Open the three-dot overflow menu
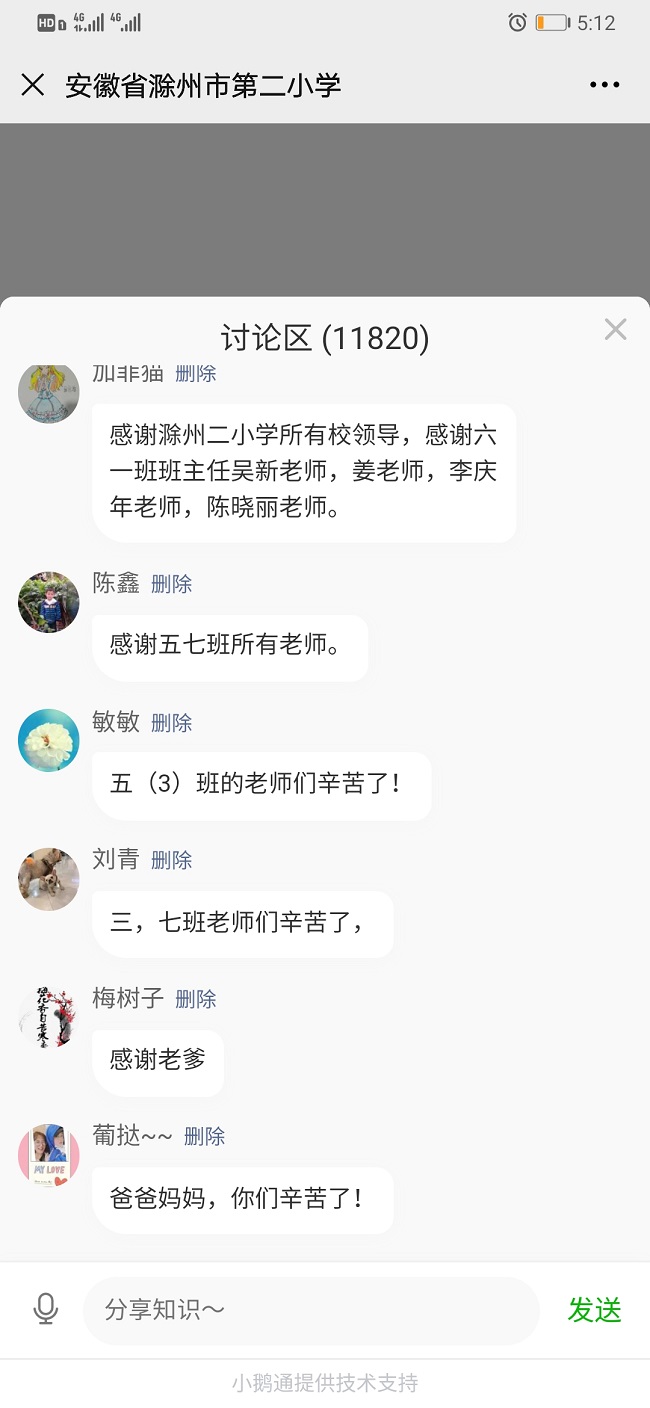 pos(604,85)
